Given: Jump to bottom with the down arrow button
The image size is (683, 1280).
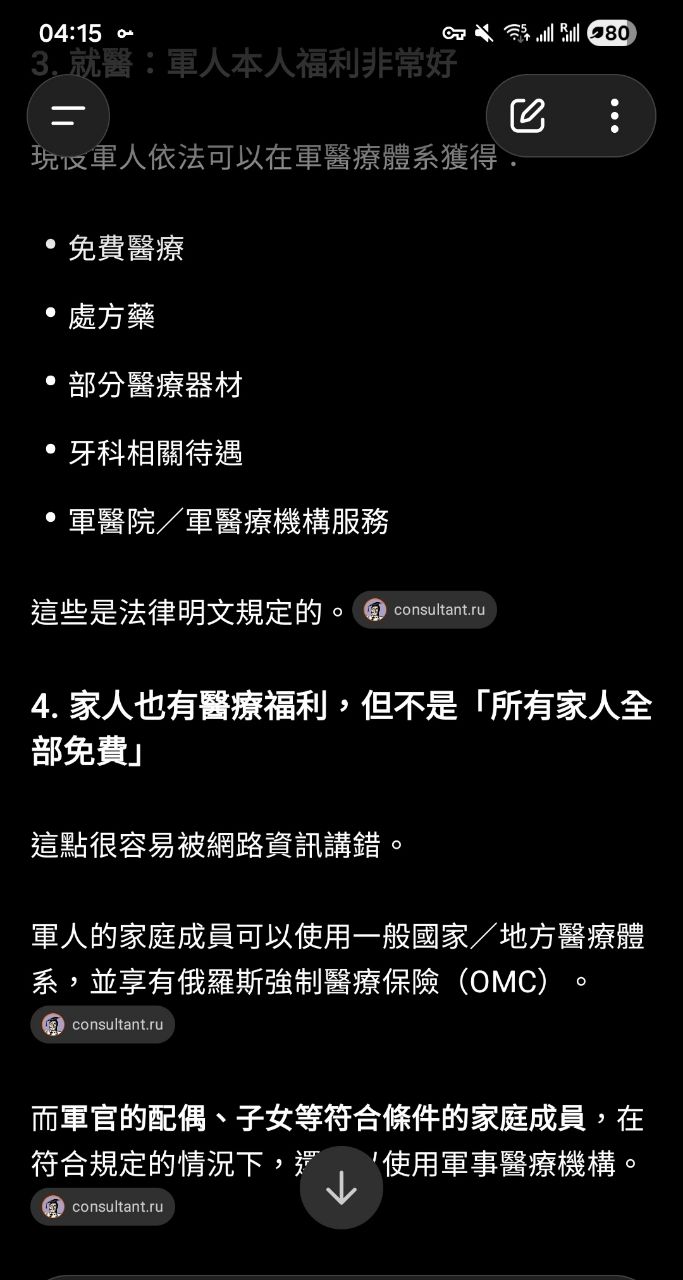Looking at the screenshot, I should pos(341,1188).
